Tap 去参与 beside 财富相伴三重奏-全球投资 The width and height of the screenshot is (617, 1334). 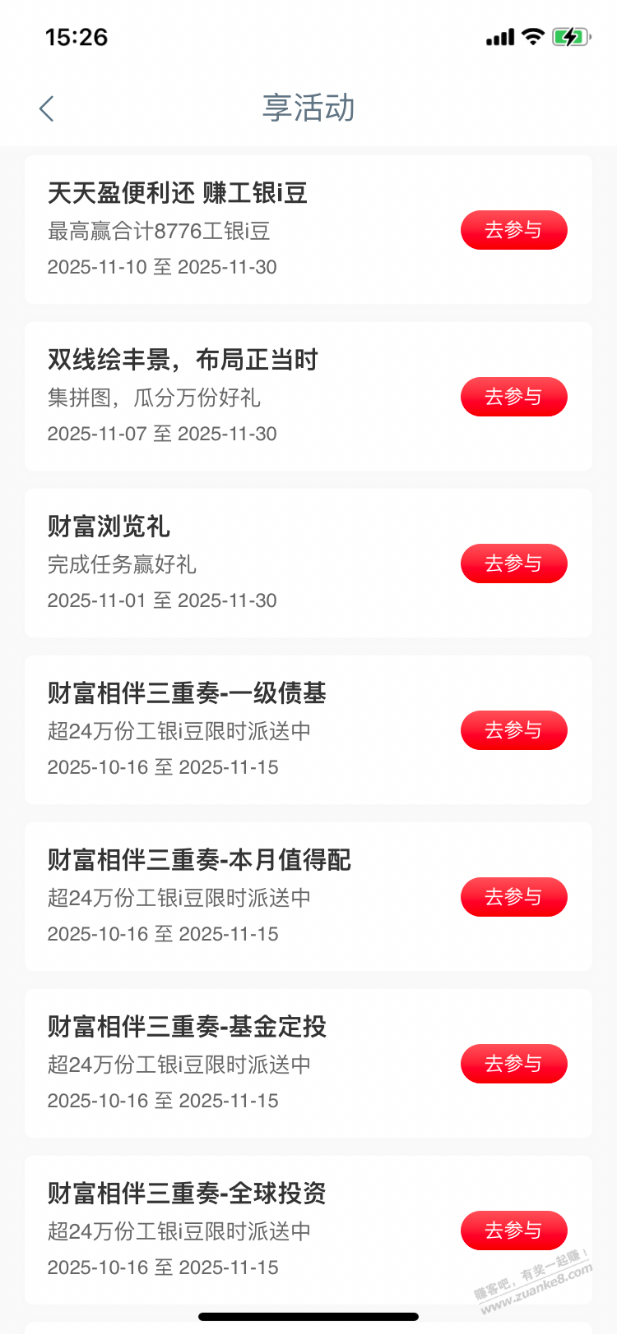click(x=513, y=1230)
